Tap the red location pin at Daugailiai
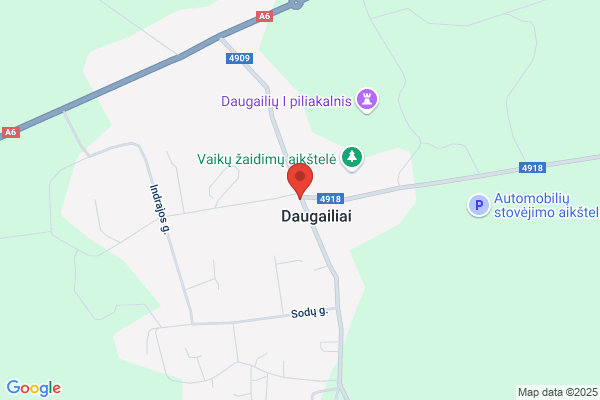 [x=300, y=181]
